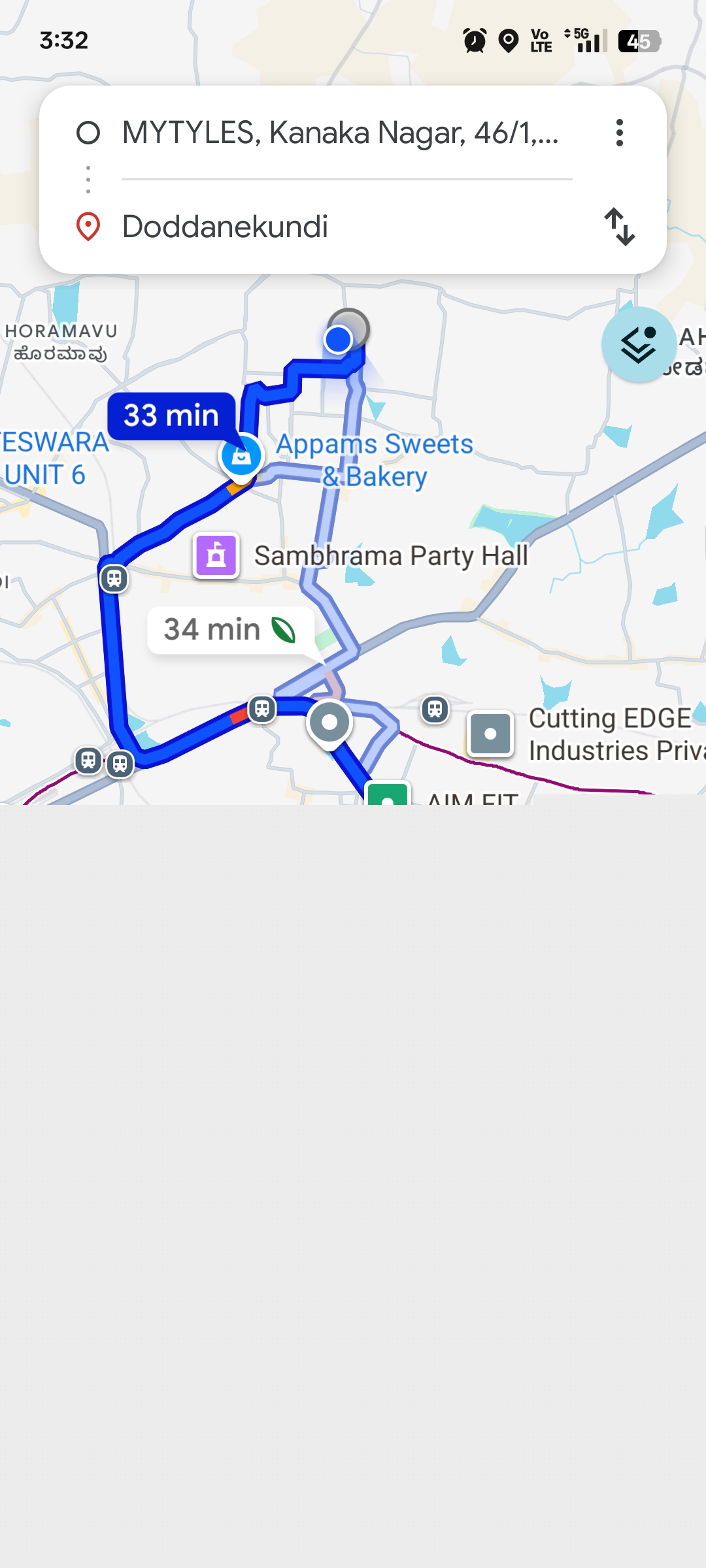
Task: Select the 33 min route label
Action: pos(171,416)
